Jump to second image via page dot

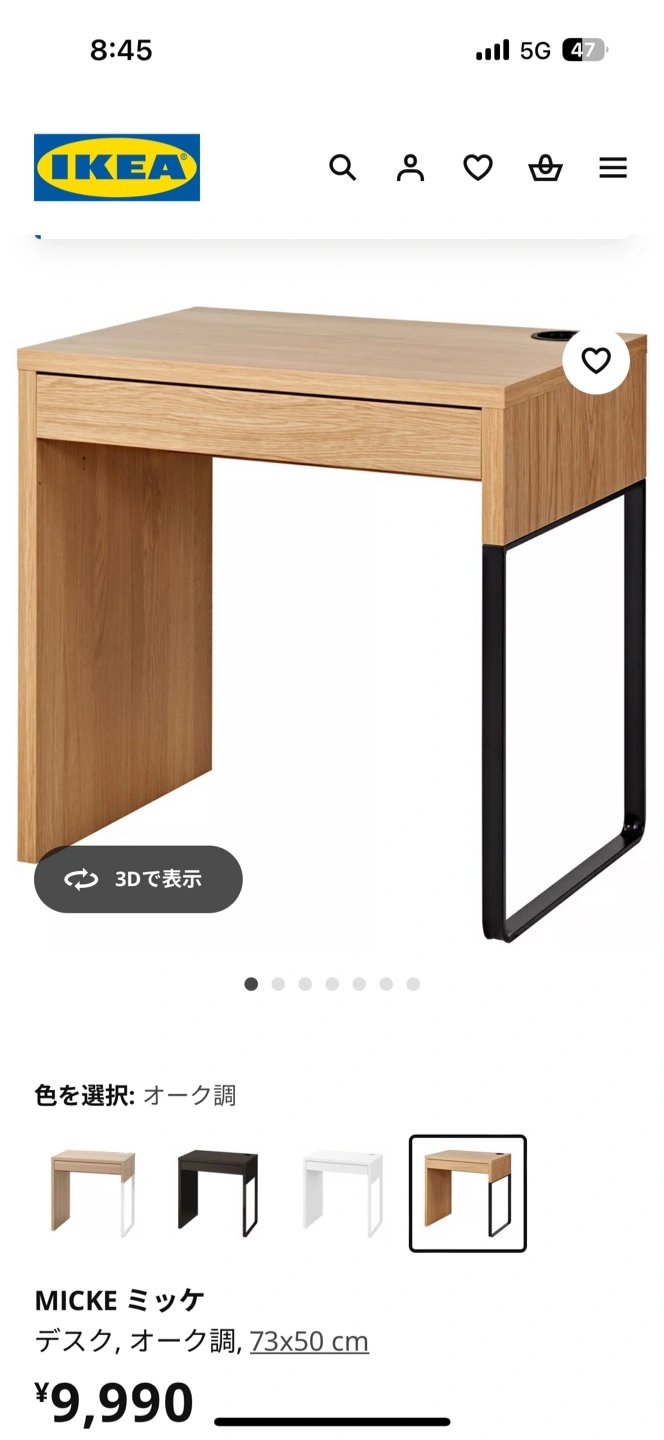click(x=278, y=984)
